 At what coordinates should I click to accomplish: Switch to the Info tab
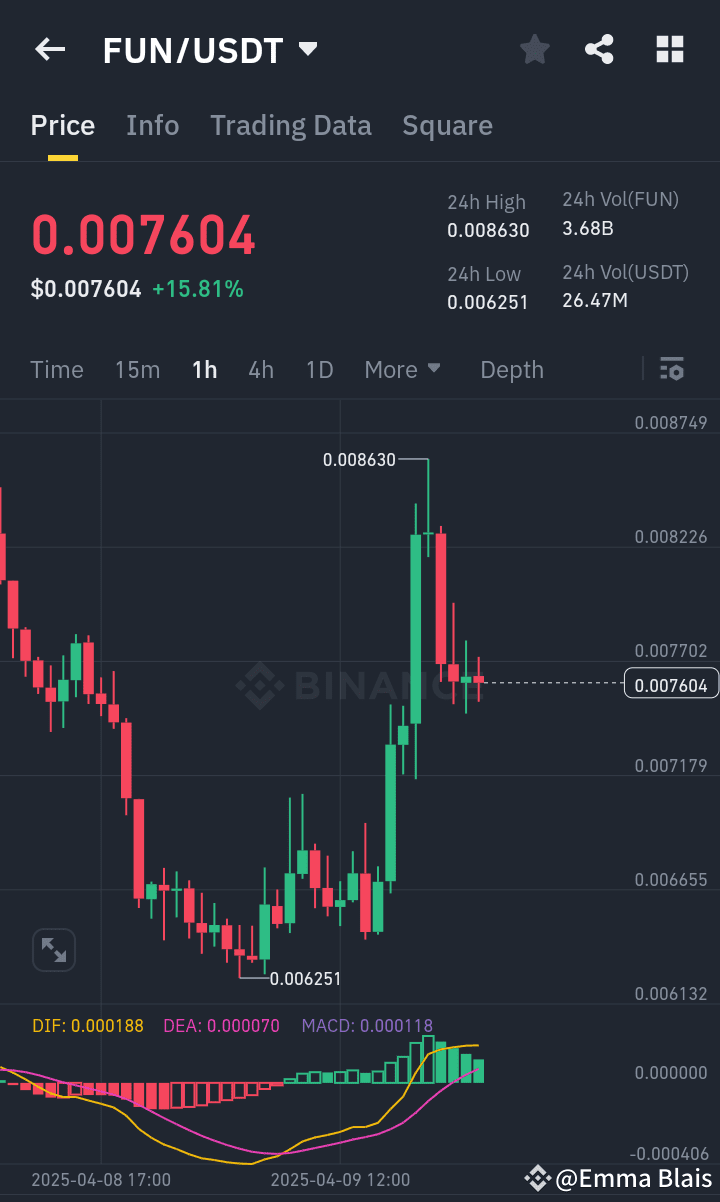point(152,125)
